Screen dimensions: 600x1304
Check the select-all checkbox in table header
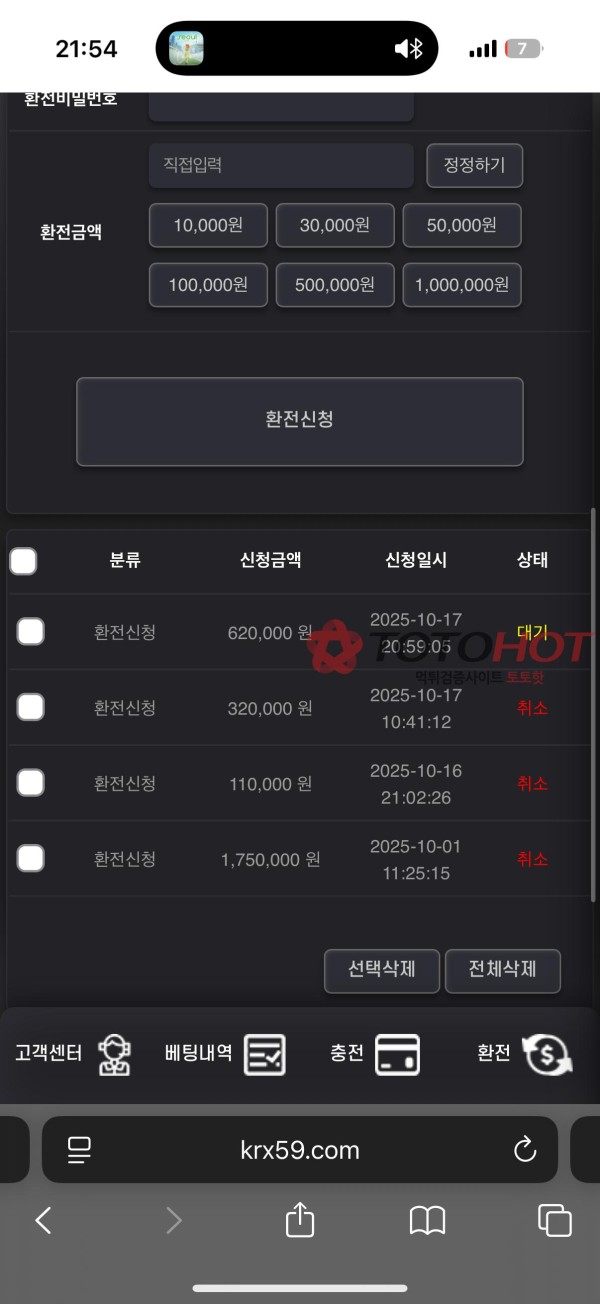pyautogui.click(x=23, y=561)
